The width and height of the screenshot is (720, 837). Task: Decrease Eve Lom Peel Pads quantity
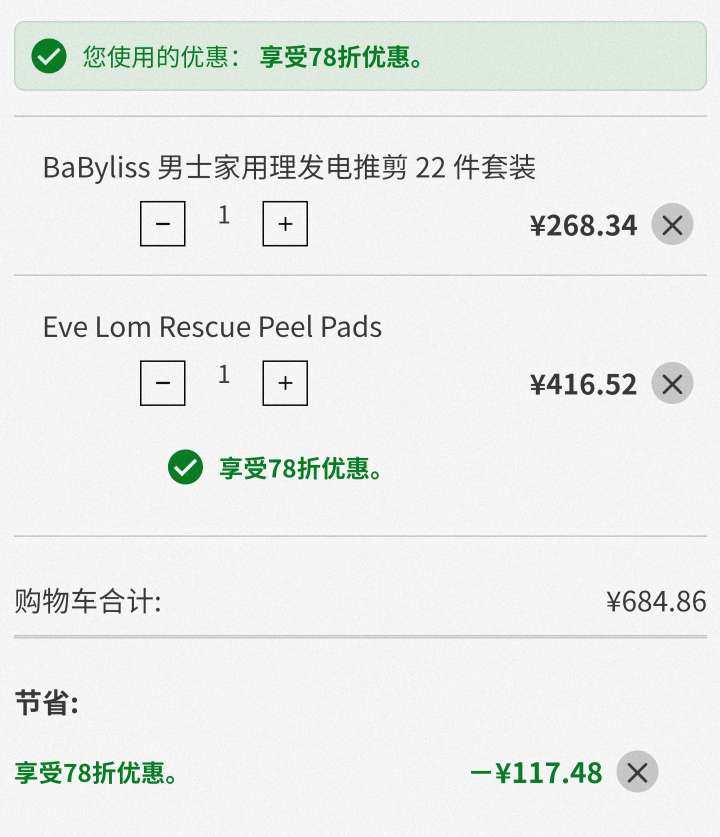[162, 382]
